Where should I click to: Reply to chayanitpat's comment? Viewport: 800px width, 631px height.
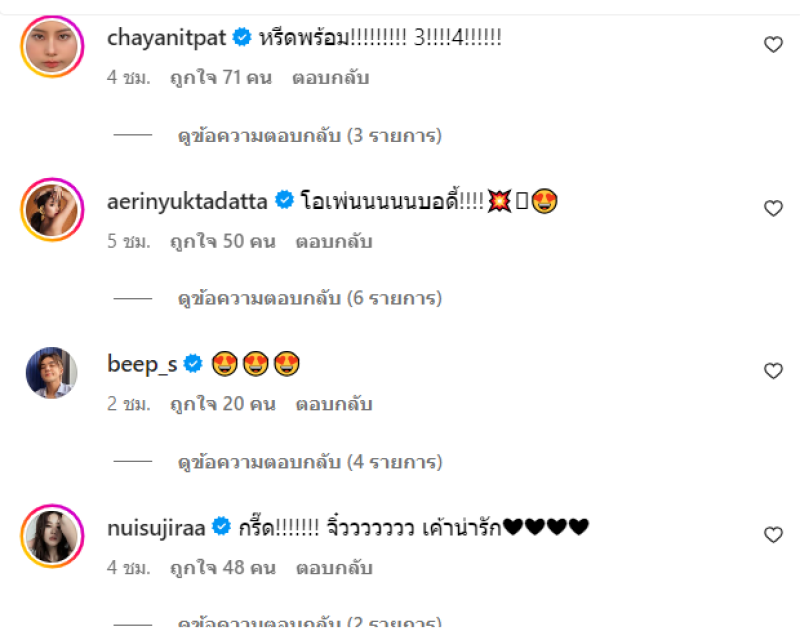pyautogui.click(x=330, y=78)
